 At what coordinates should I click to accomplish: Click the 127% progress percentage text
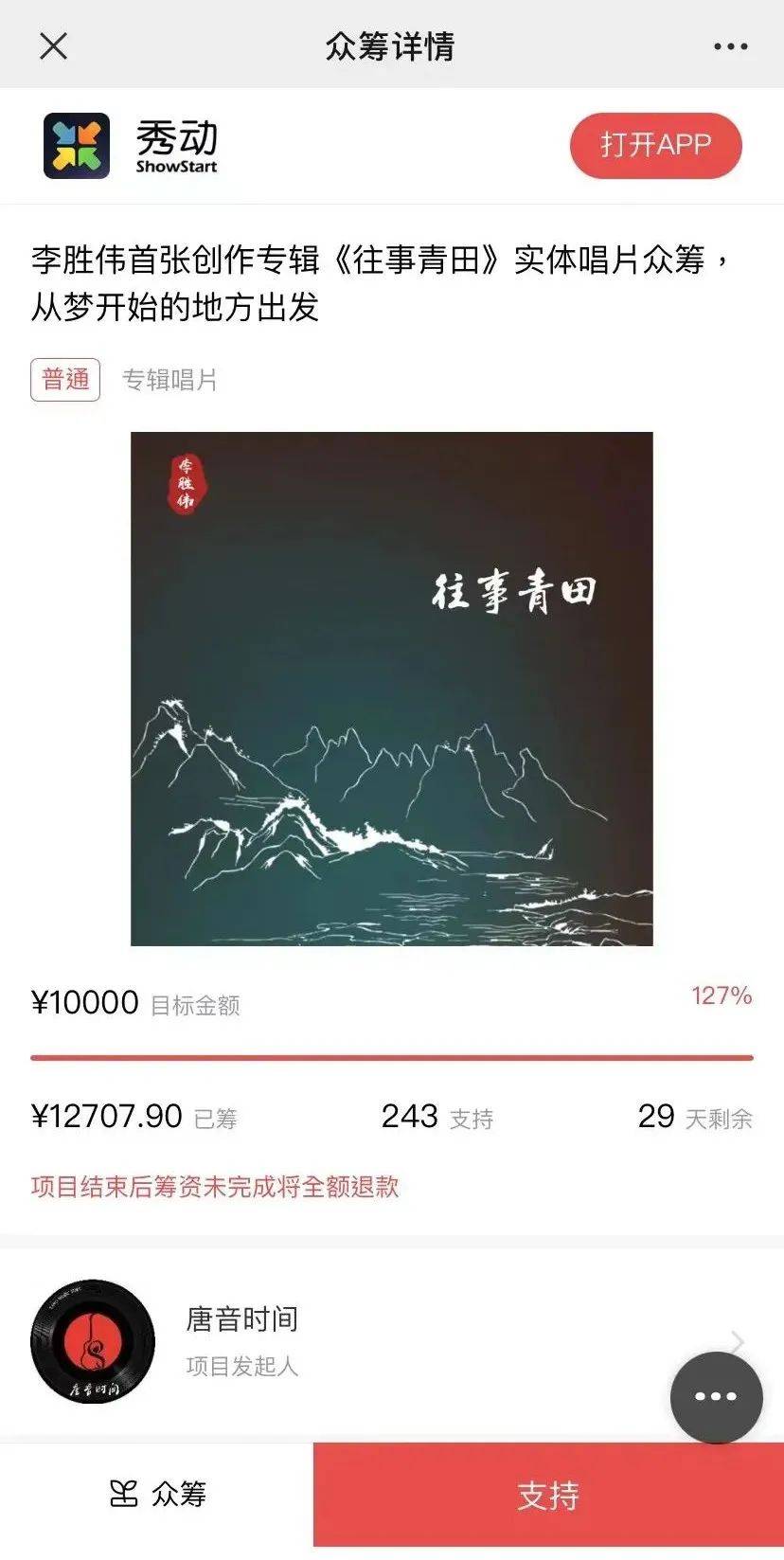(x=722, y=997)
